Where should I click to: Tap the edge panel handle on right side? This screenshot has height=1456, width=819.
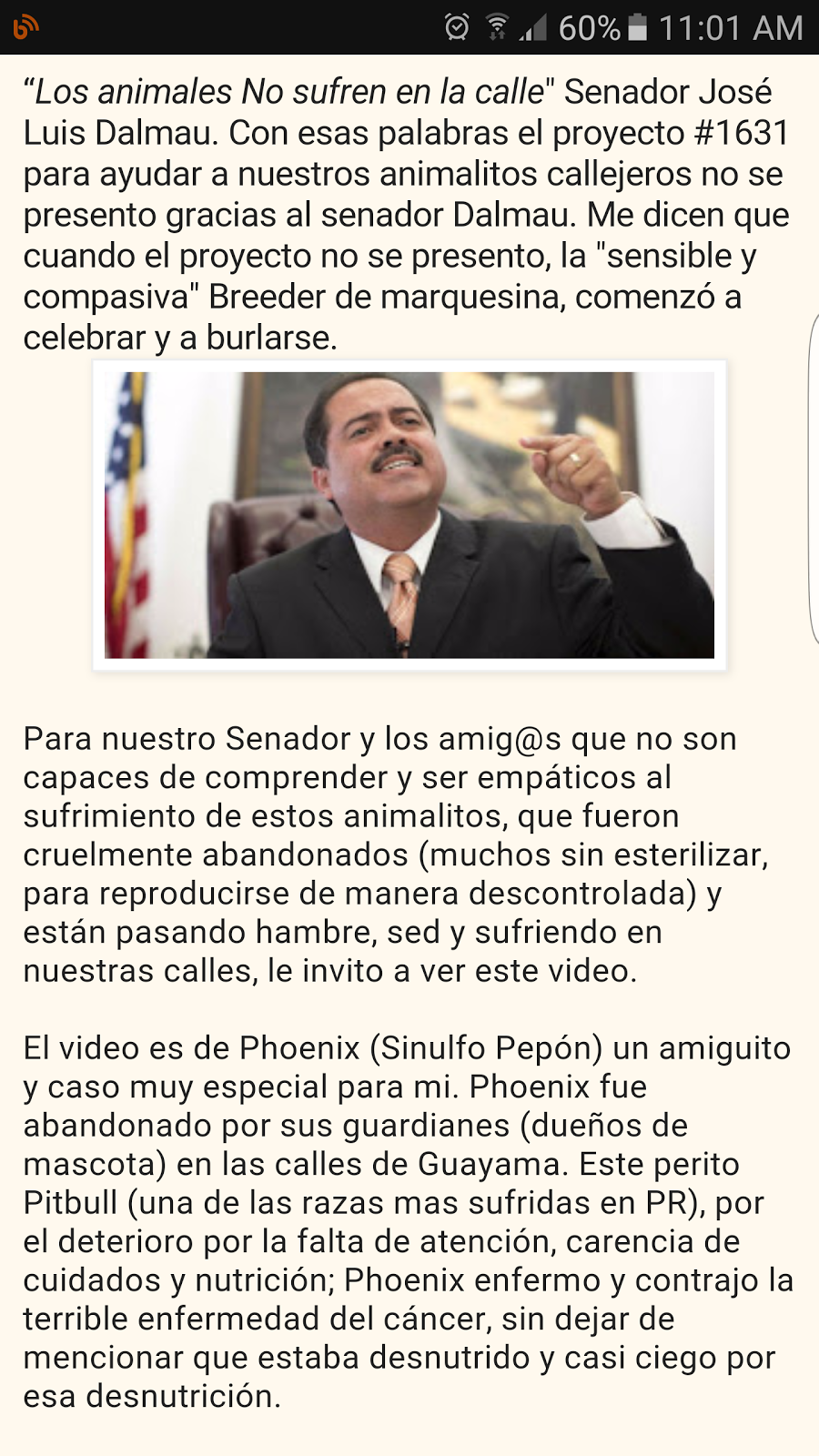(x=814, y=479)
